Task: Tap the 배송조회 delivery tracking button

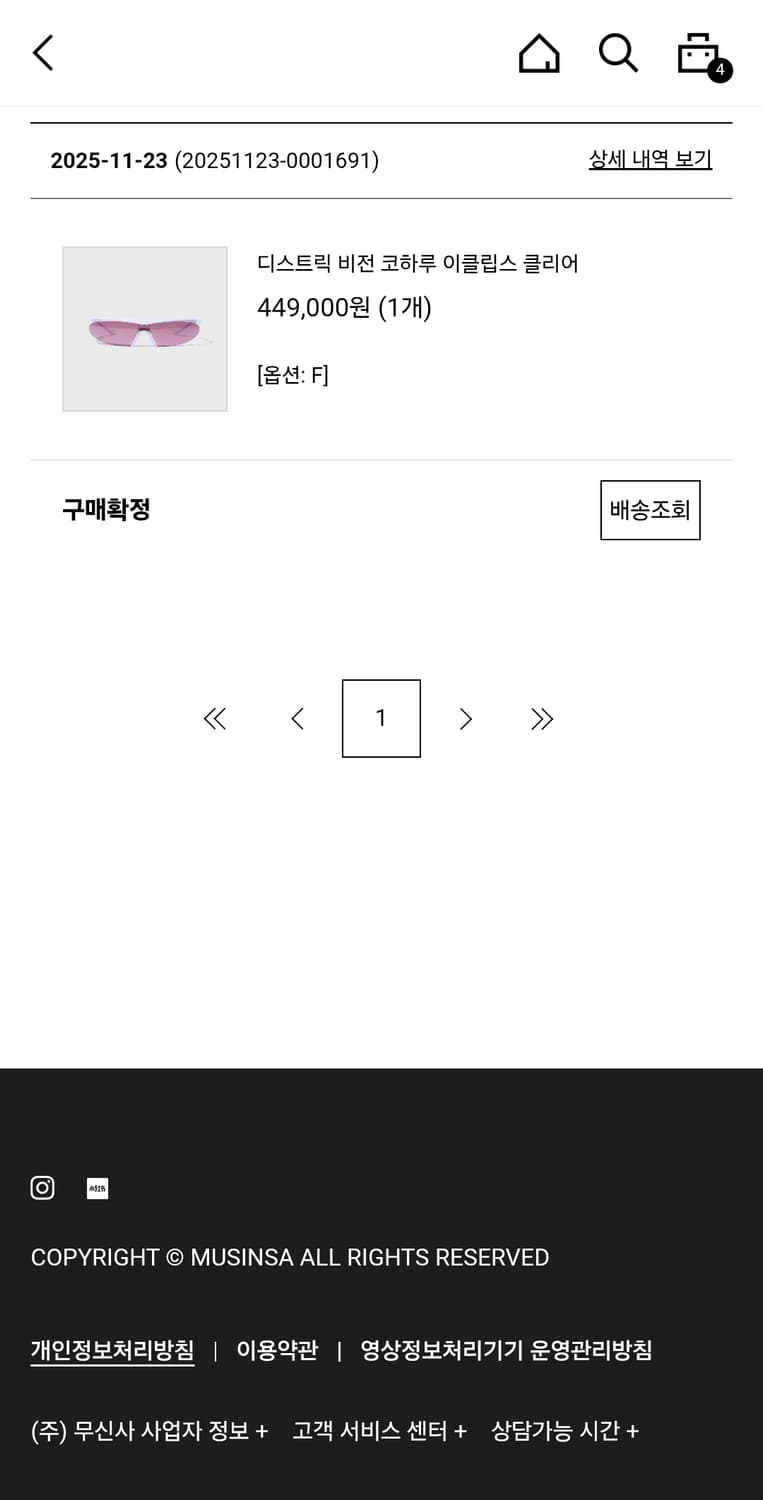Action: [649, 510]
